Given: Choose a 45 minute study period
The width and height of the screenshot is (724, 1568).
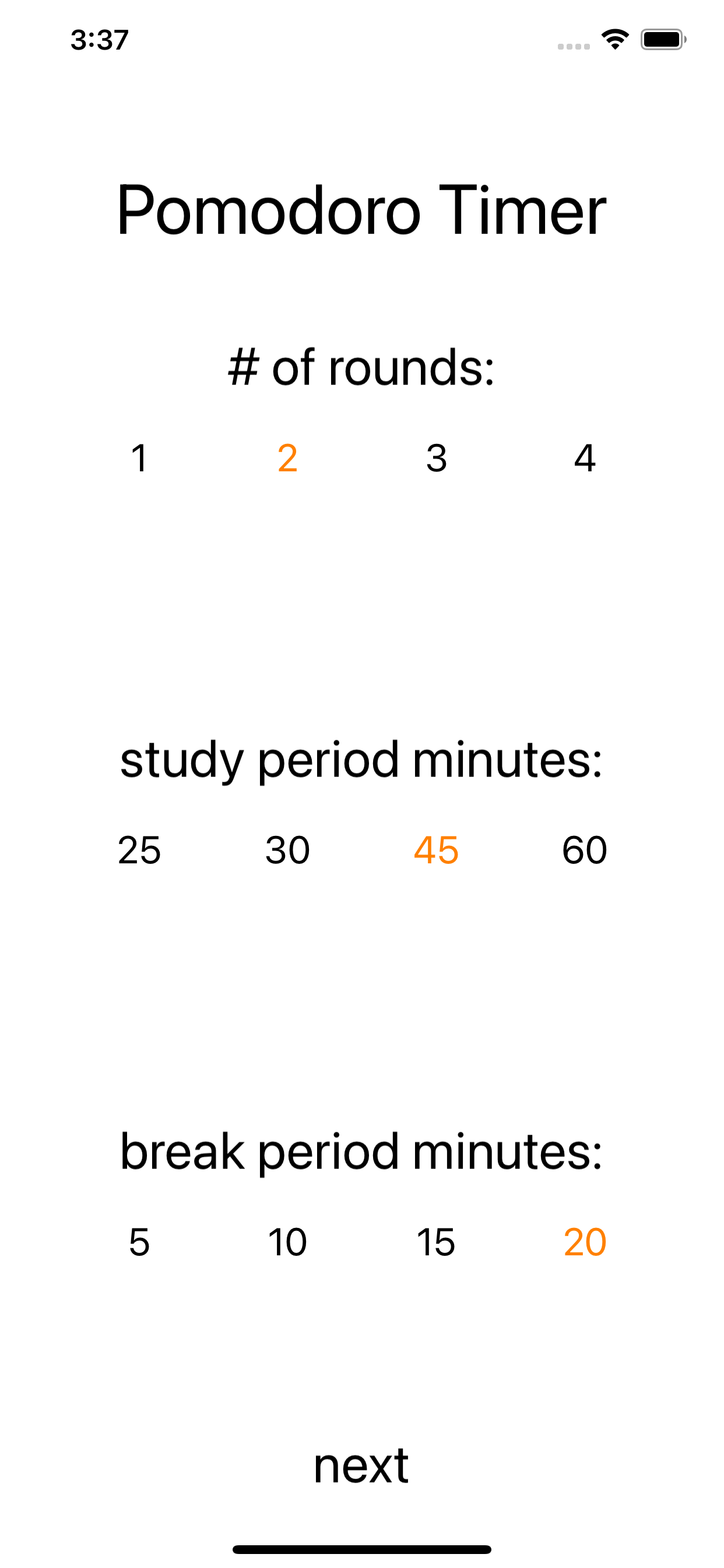Looking at the screenshot, I should [x=436, y=850].
